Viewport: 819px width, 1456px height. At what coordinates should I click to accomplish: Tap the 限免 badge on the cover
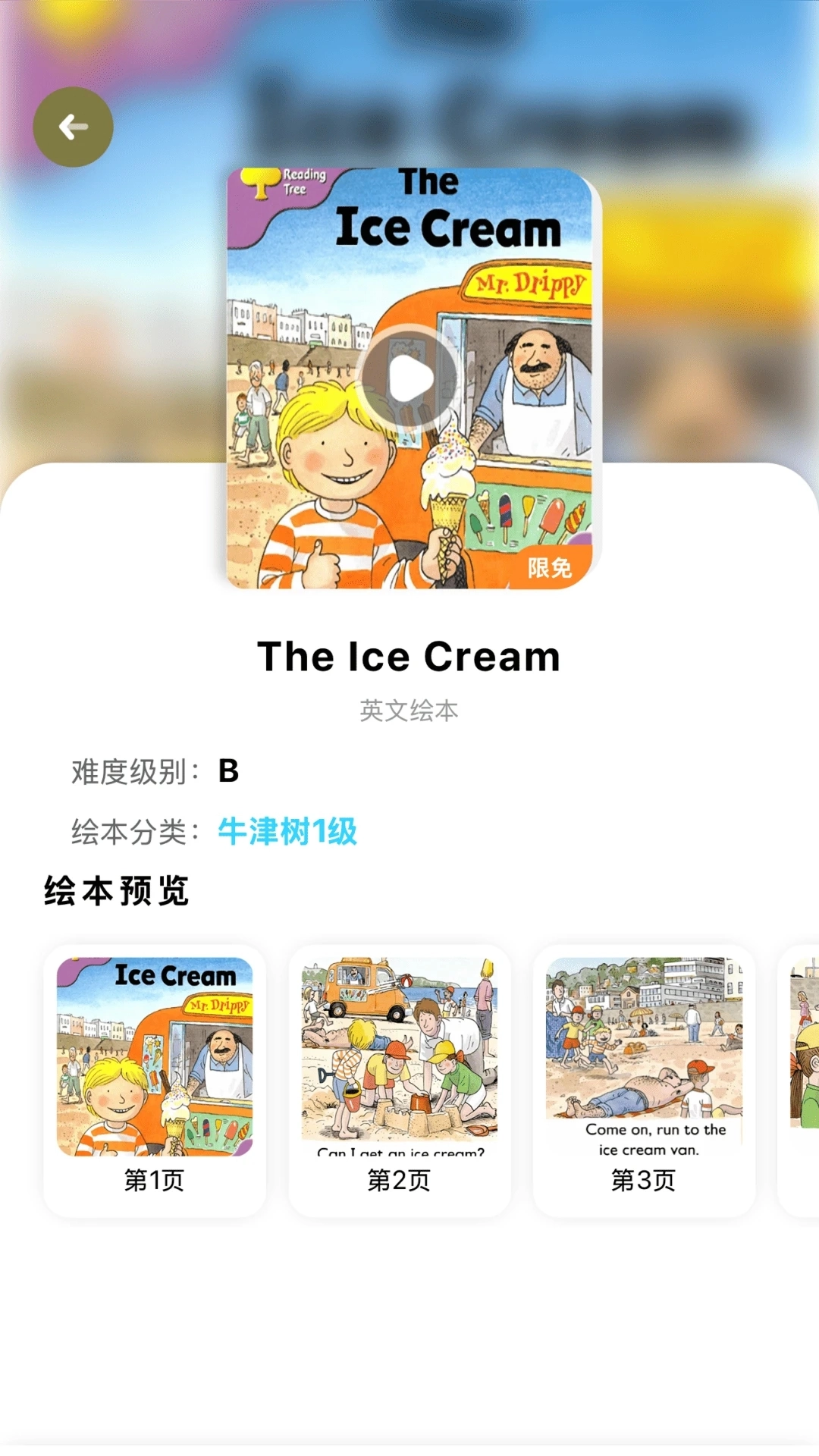tap(552, 566)
